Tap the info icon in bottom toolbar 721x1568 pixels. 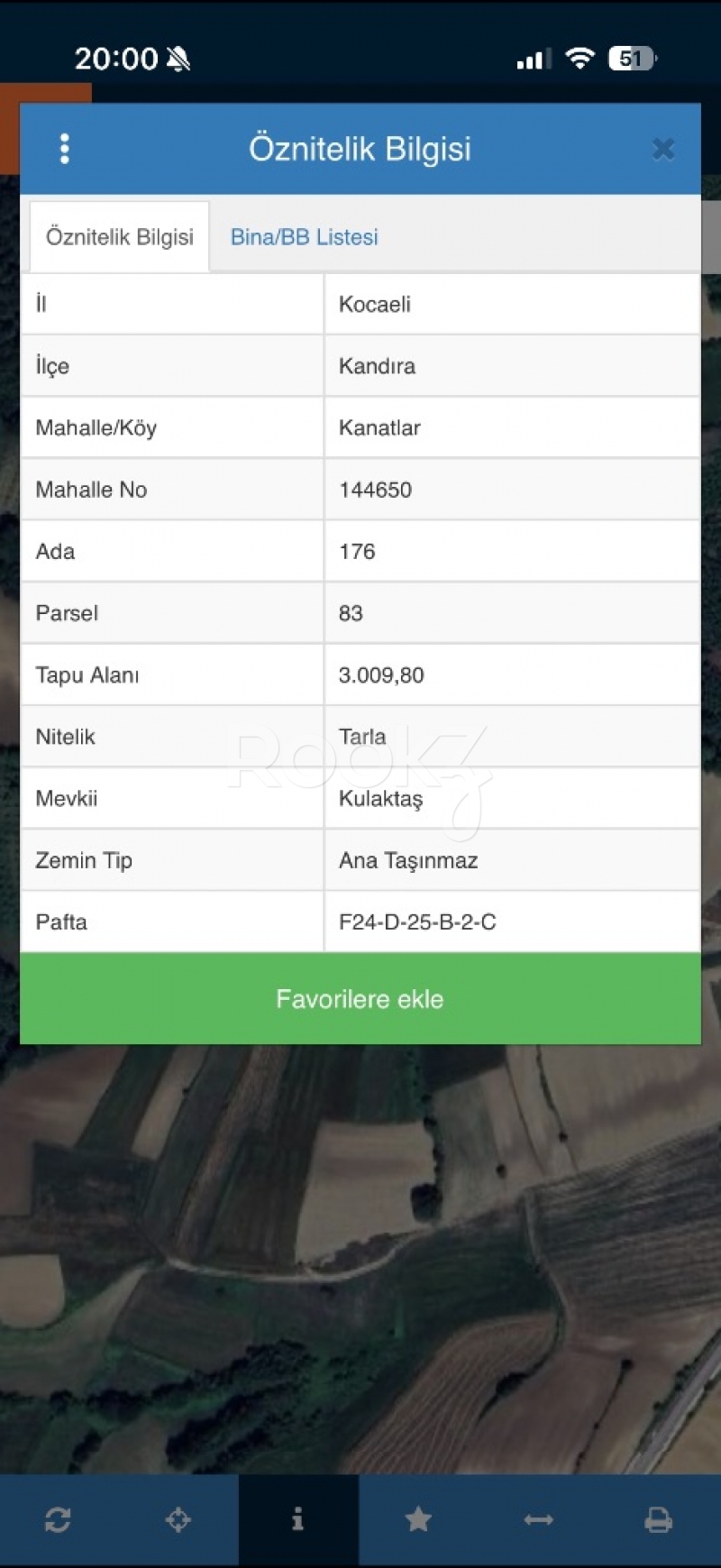coord(298,1520)
